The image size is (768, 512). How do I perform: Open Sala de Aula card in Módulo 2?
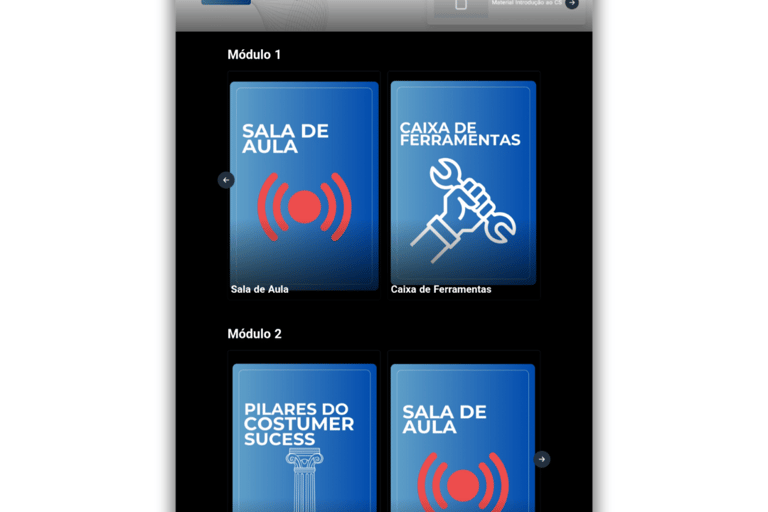point(463,438)
